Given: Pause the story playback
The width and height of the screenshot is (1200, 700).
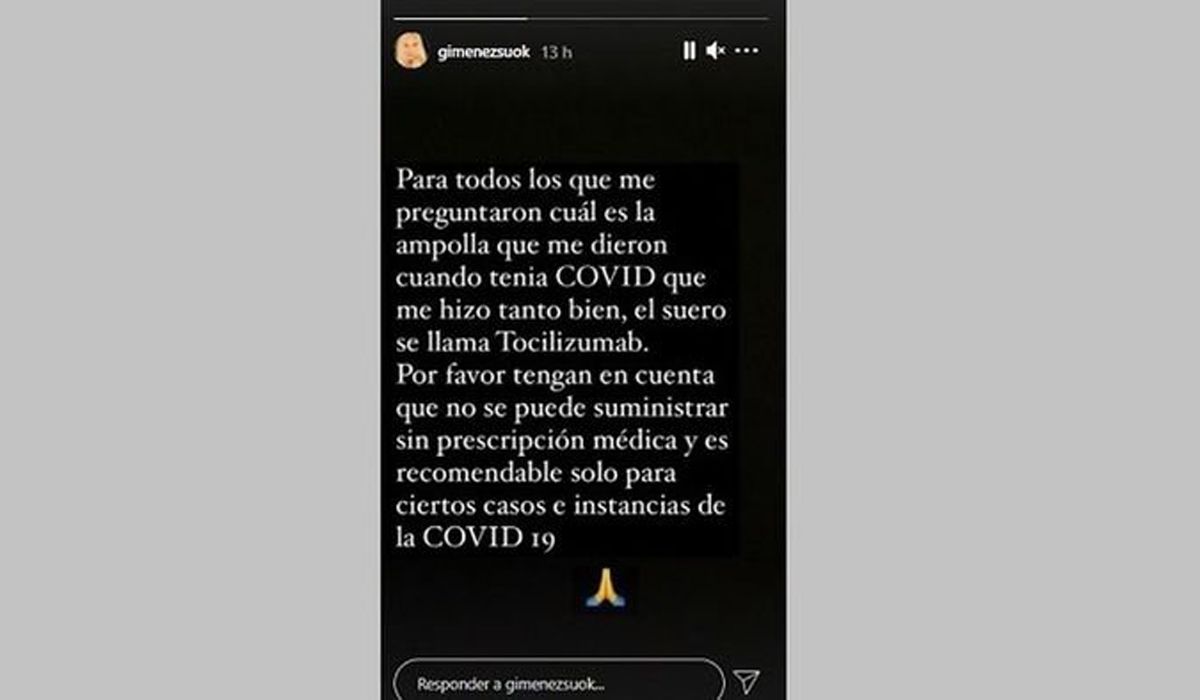Looking at the screenshot, I should 689,51.
